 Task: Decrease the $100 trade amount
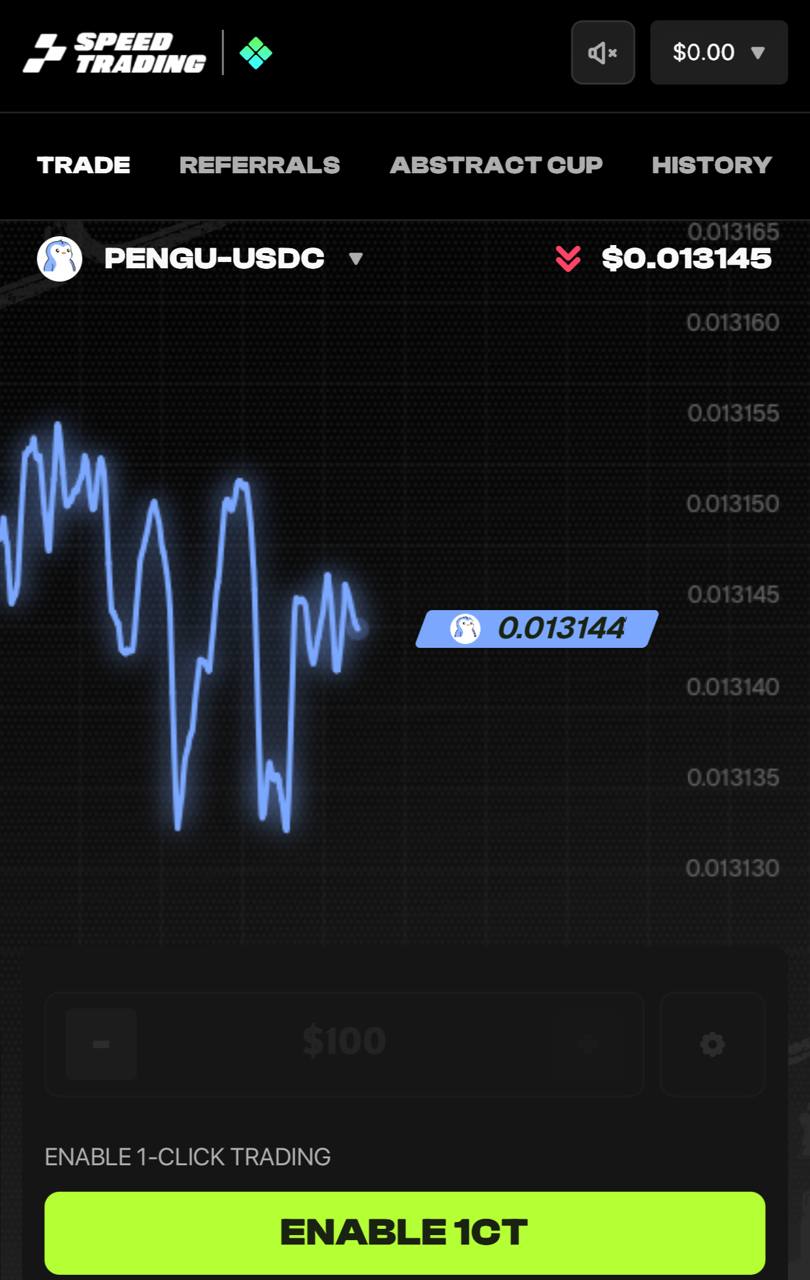coord(101,1044)
